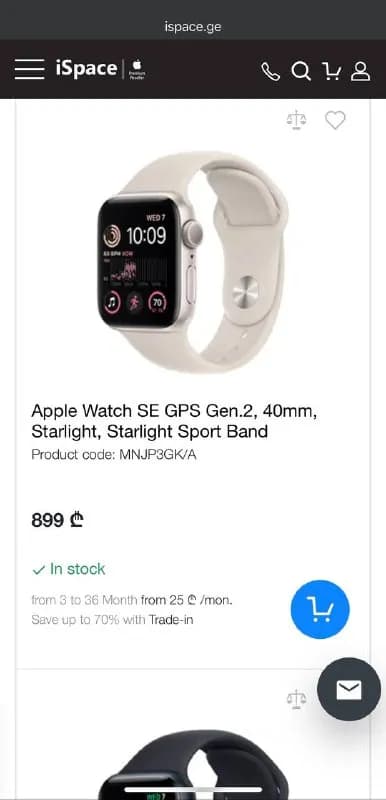Open the shopping cart in header
The image size is (386, 800).
[331, 72]
